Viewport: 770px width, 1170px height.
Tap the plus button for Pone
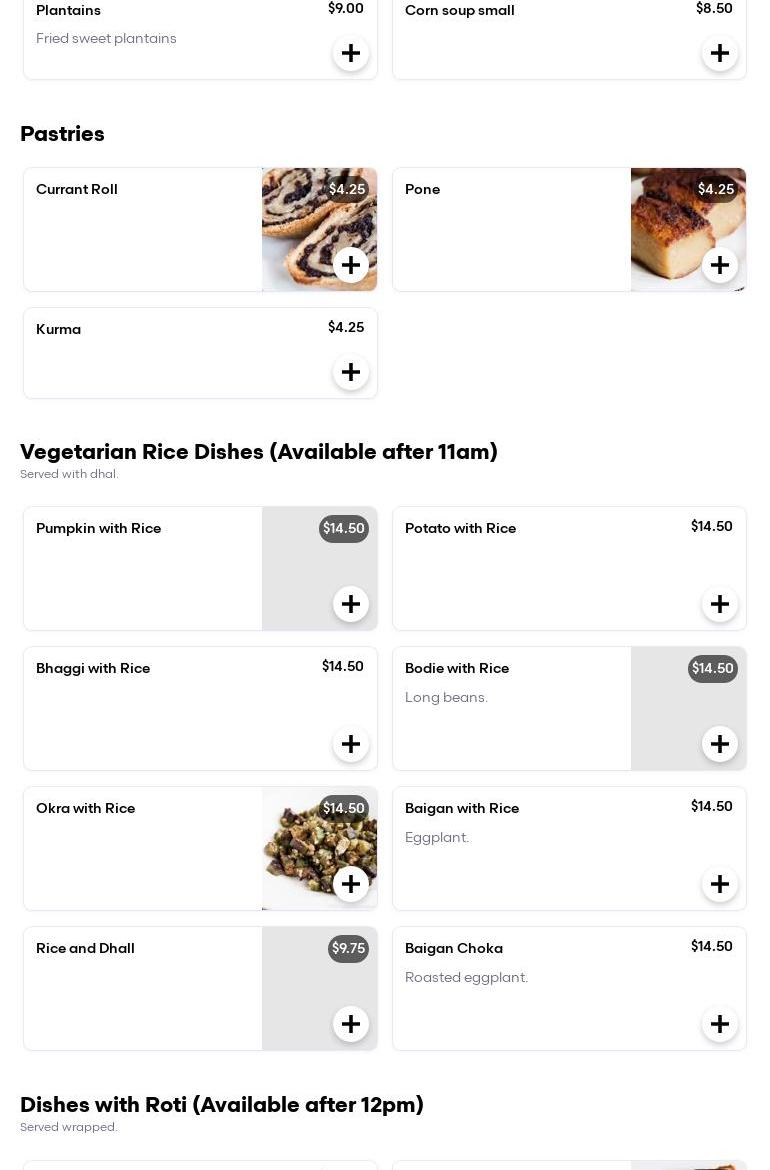click(720, 265)
